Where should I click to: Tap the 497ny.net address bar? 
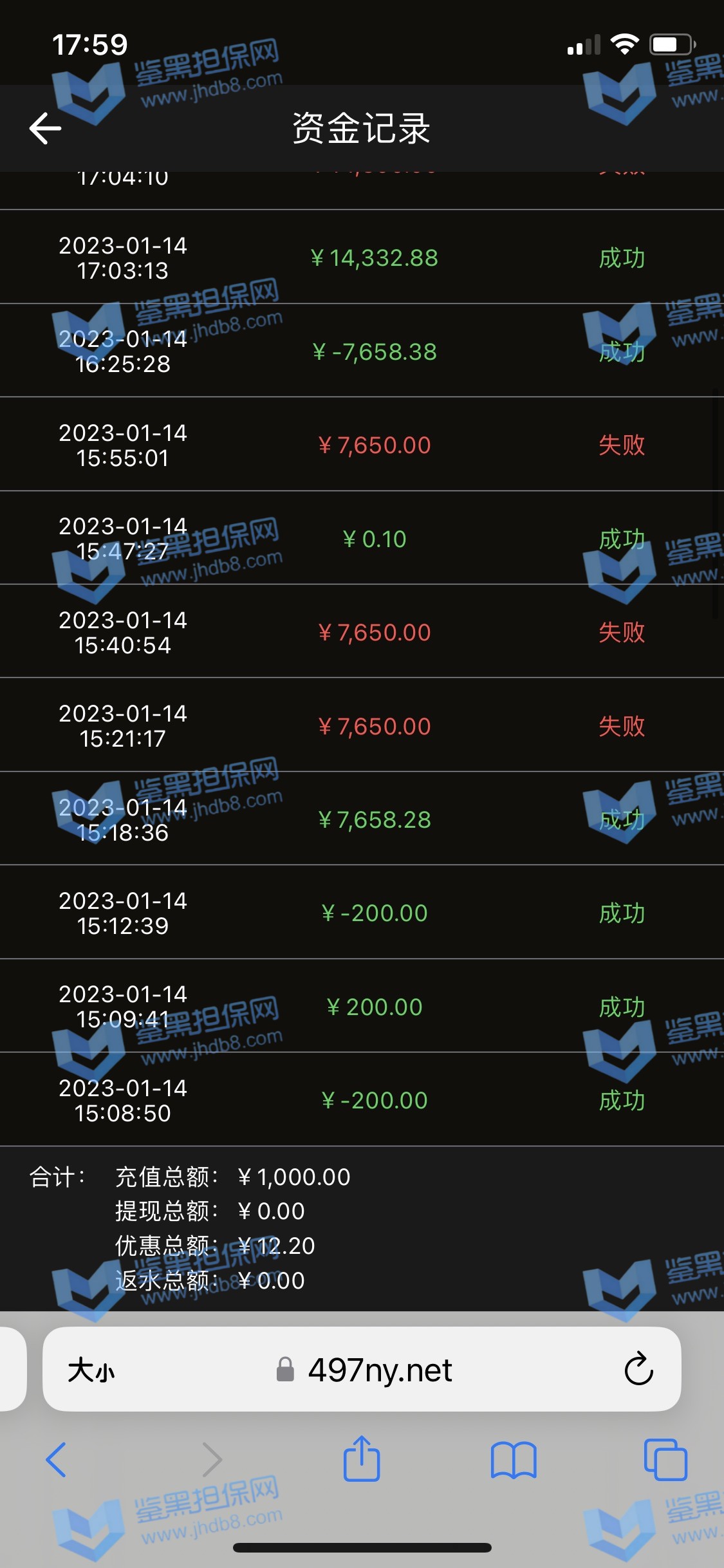coord(380,1370)
